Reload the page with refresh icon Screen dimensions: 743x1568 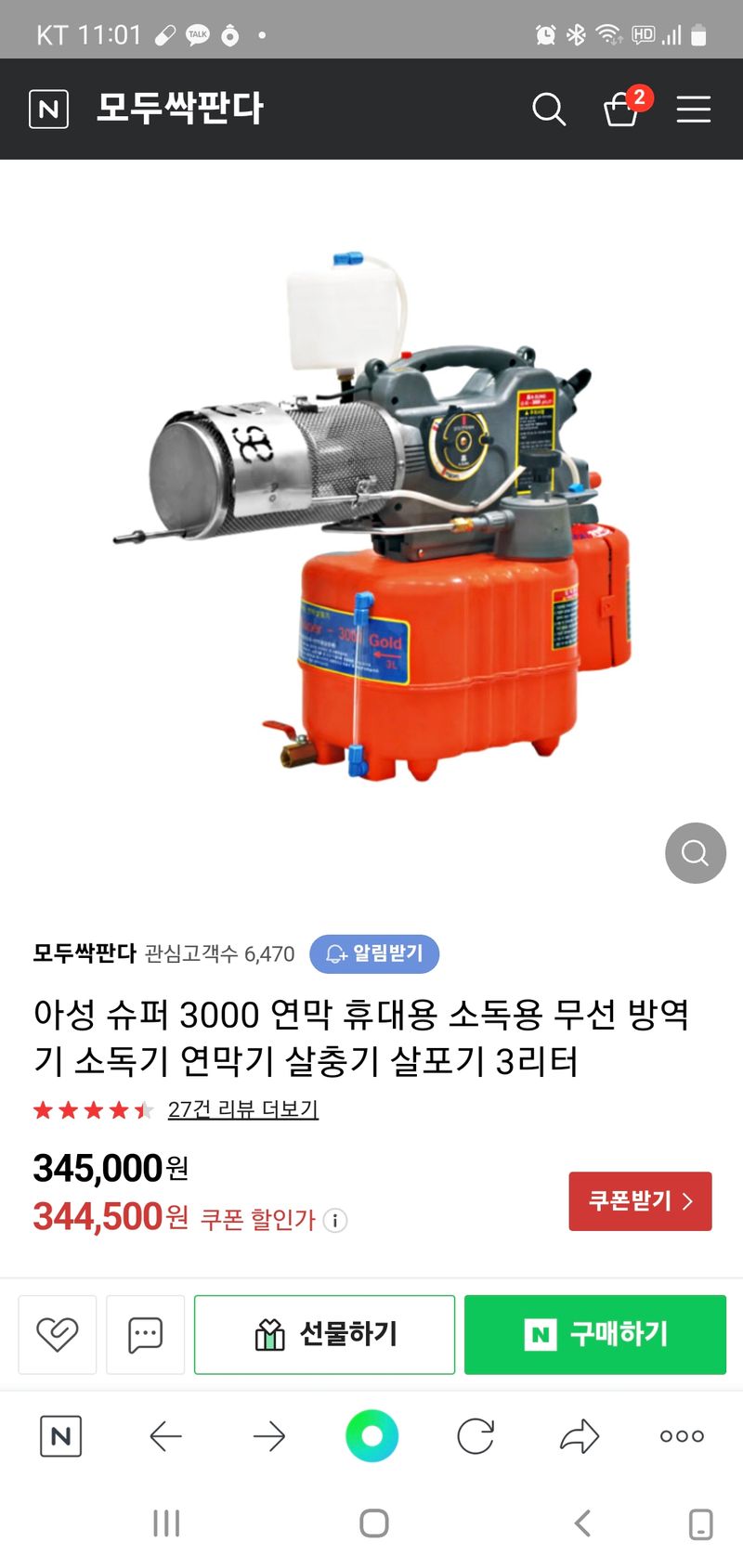tap(476, 1435)
